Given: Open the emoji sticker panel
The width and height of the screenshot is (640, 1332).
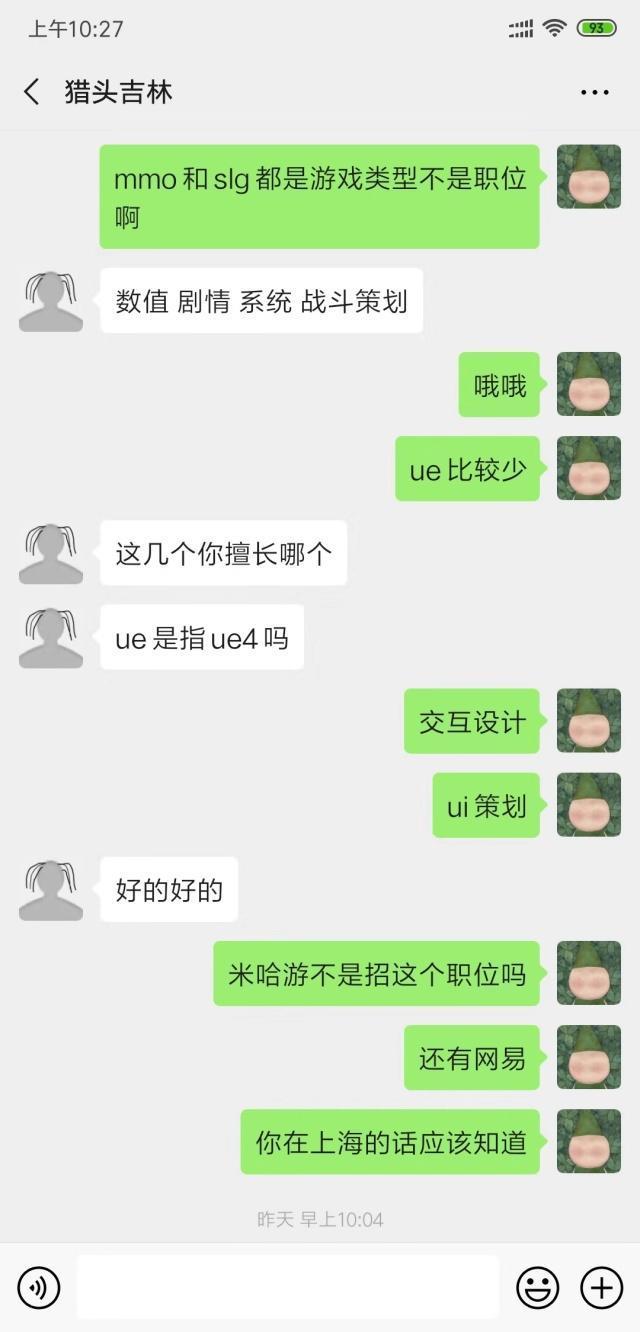Looking at the screenshot, I should pyautogui.click(x=537, y=1287).
